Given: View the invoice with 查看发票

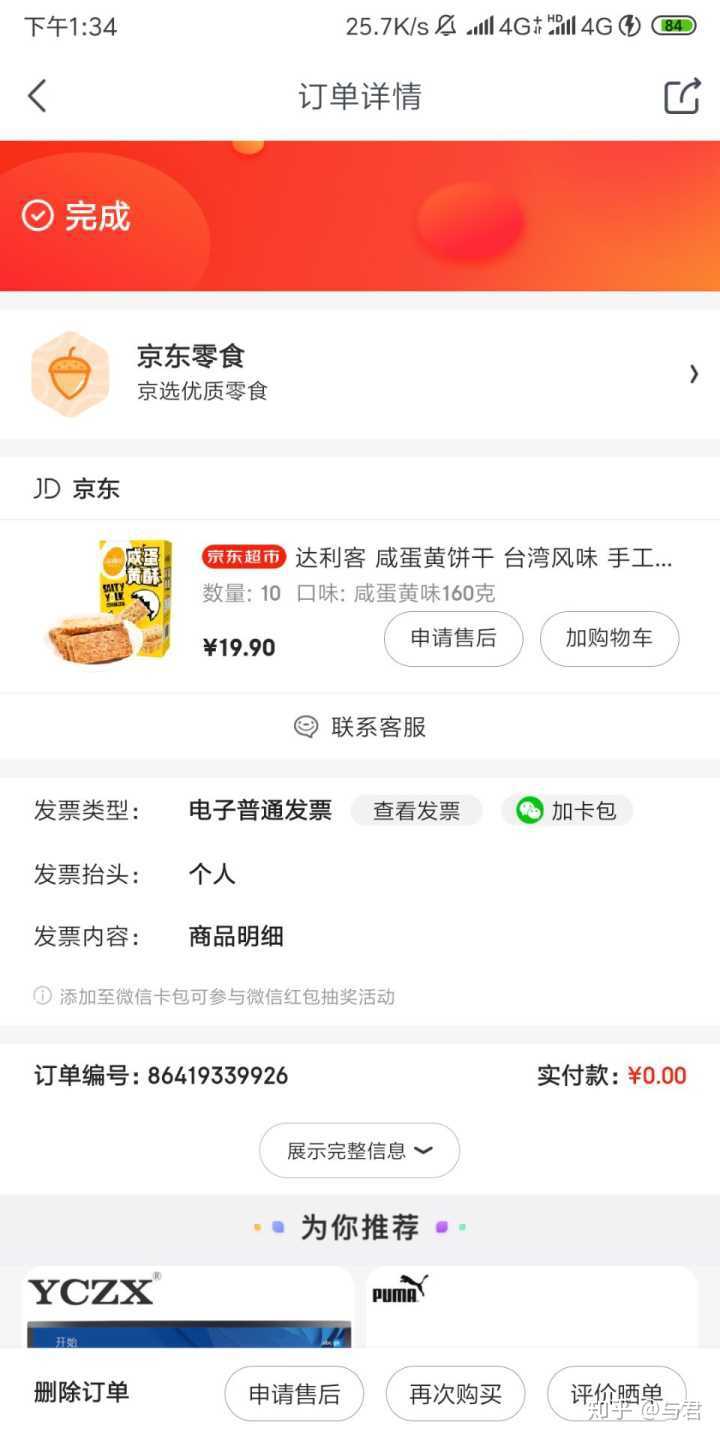Looking at the screenshot, I should click(x=416, y=811).
